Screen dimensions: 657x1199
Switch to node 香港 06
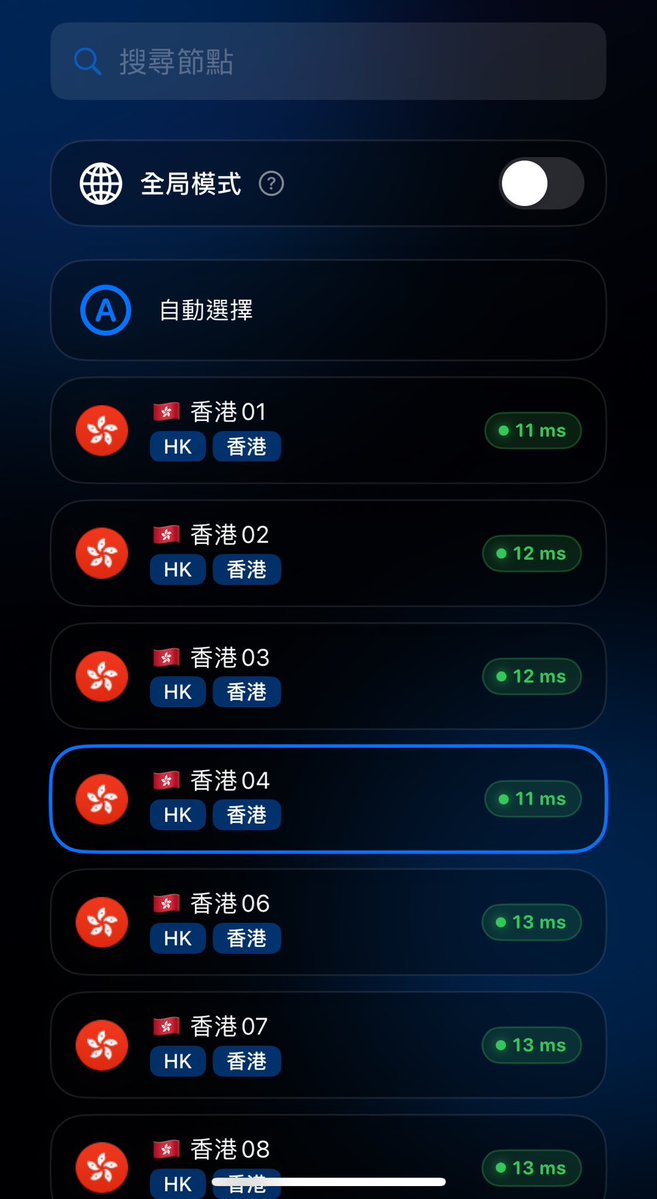coord(328,921)
